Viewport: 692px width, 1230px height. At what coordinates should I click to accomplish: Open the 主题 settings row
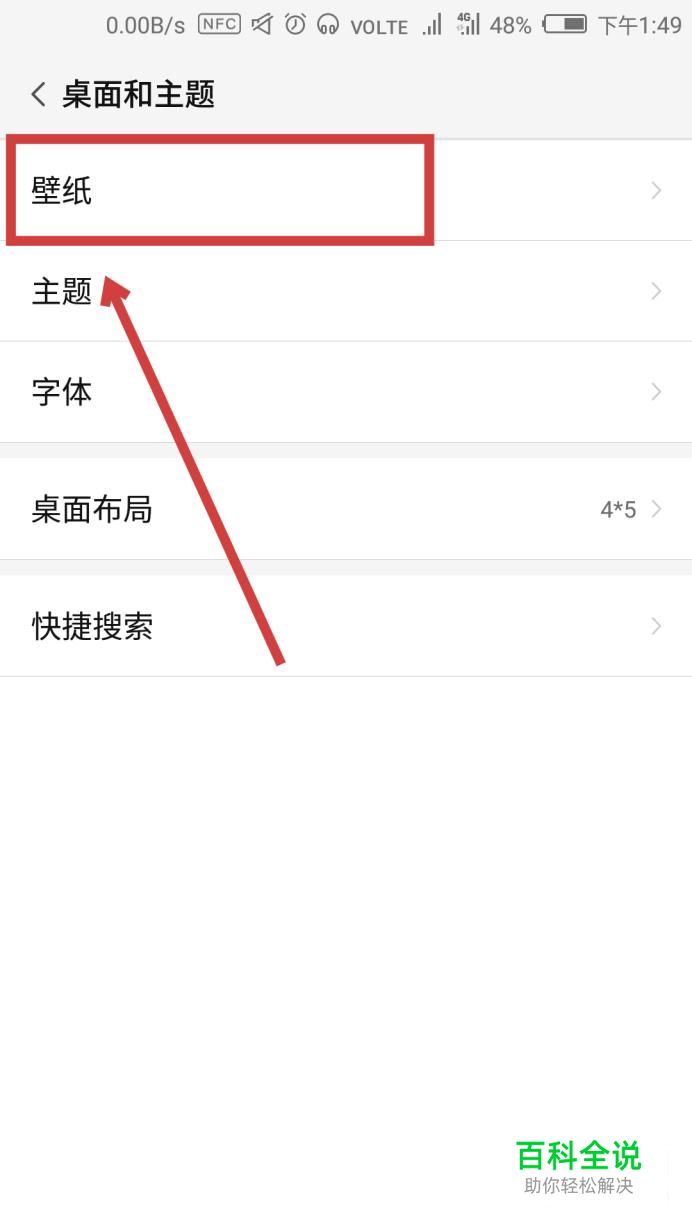point(346,291)
